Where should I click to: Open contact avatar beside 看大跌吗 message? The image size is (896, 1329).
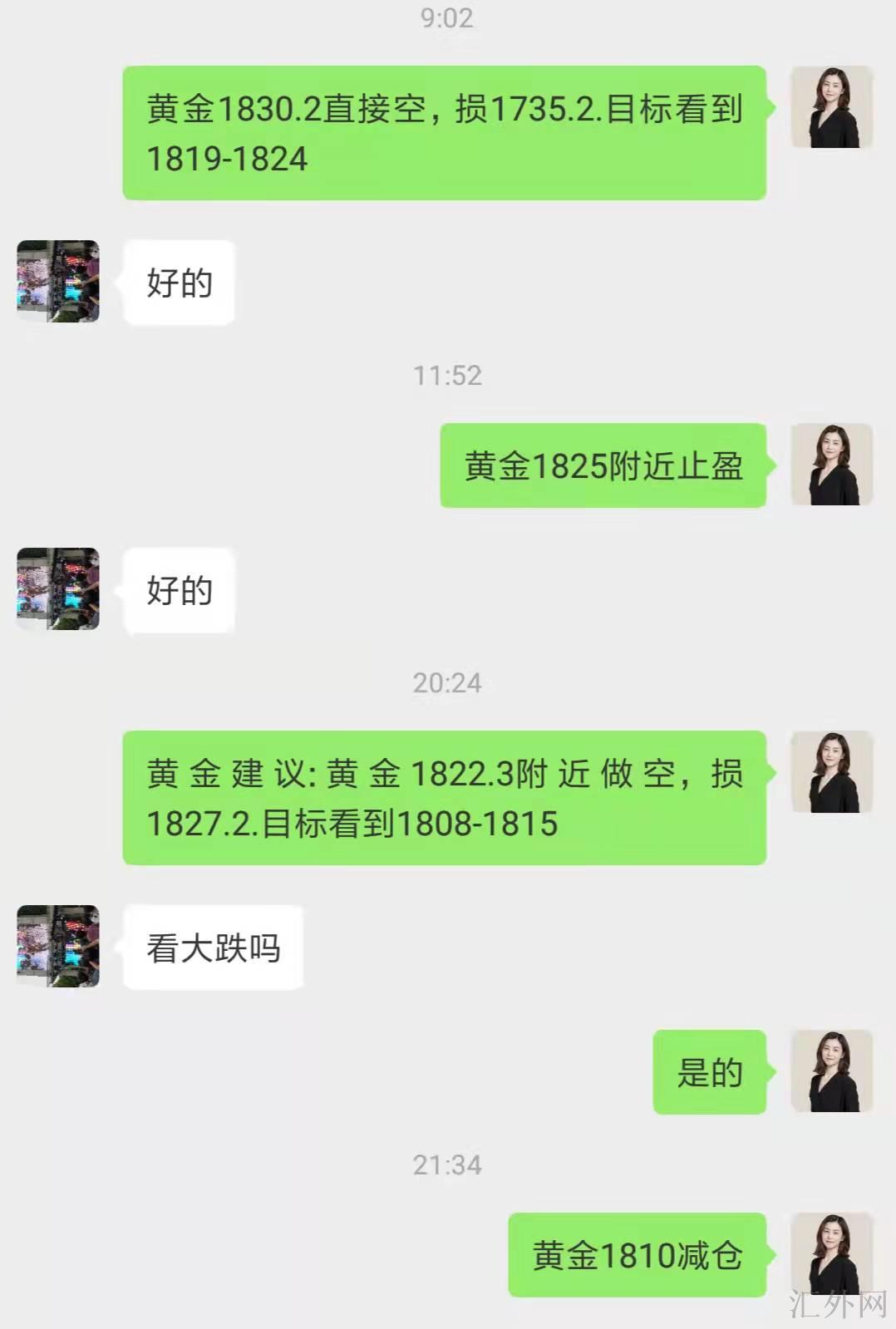[x=58, y=946]
